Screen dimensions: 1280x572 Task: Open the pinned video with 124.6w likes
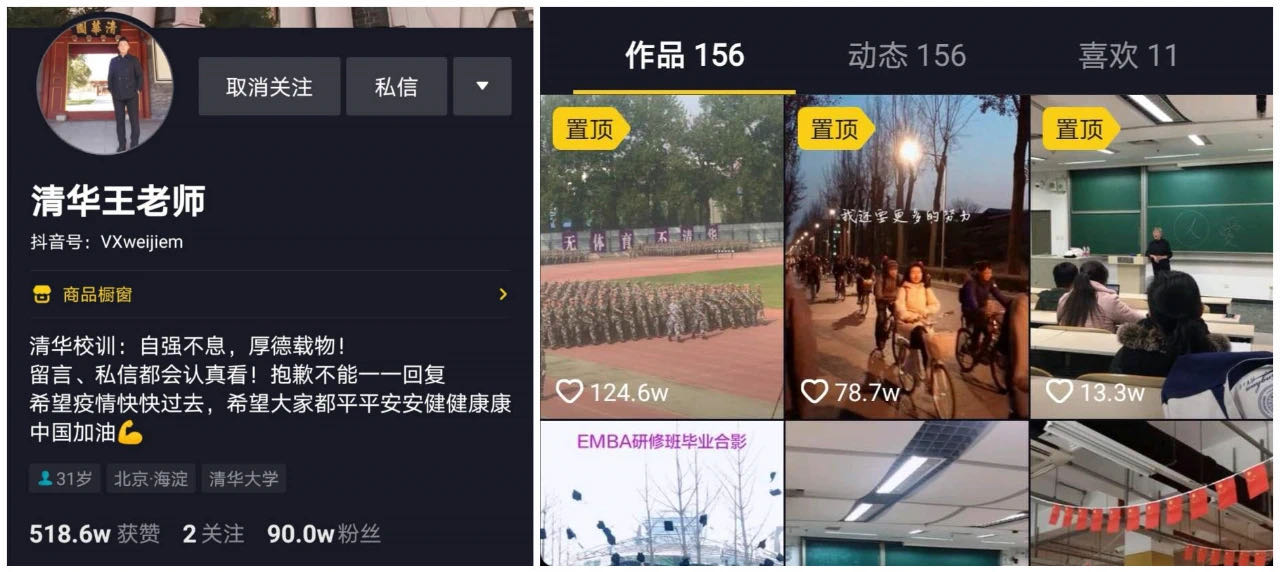click(x=661, y=256)
